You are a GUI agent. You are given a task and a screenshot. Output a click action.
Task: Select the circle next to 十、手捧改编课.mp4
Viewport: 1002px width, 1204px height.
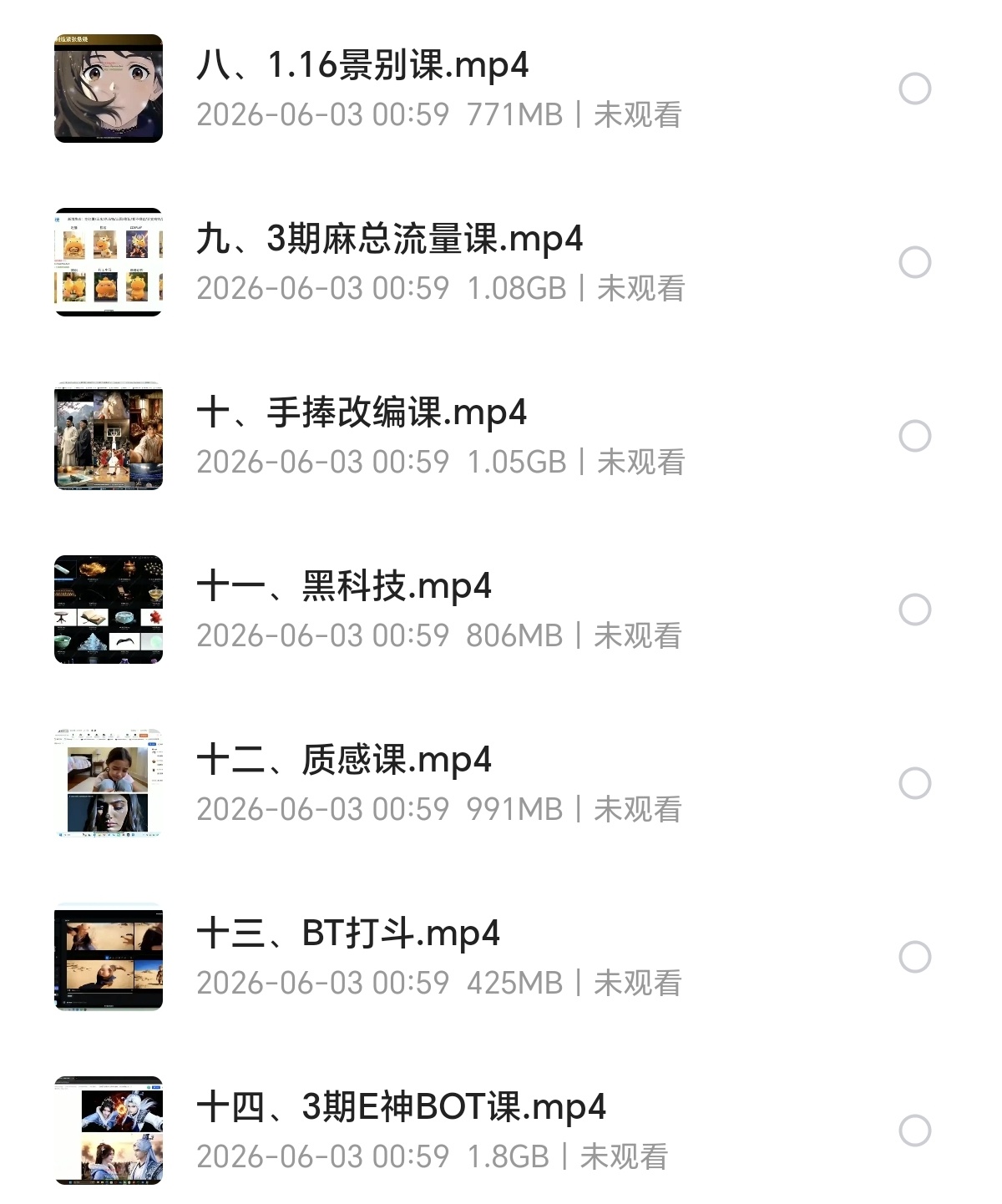click(x=914, y=436)
